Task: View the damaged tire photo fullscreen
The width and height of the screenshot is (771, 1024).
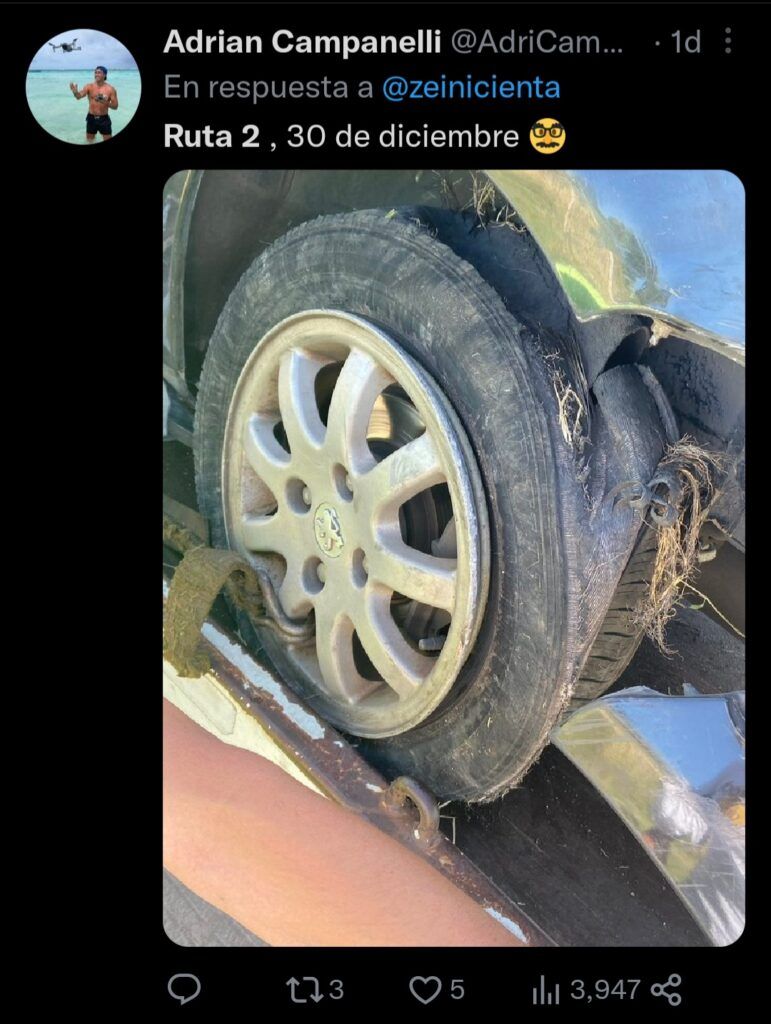Action: pyautogui.click(x=453, y=557)
